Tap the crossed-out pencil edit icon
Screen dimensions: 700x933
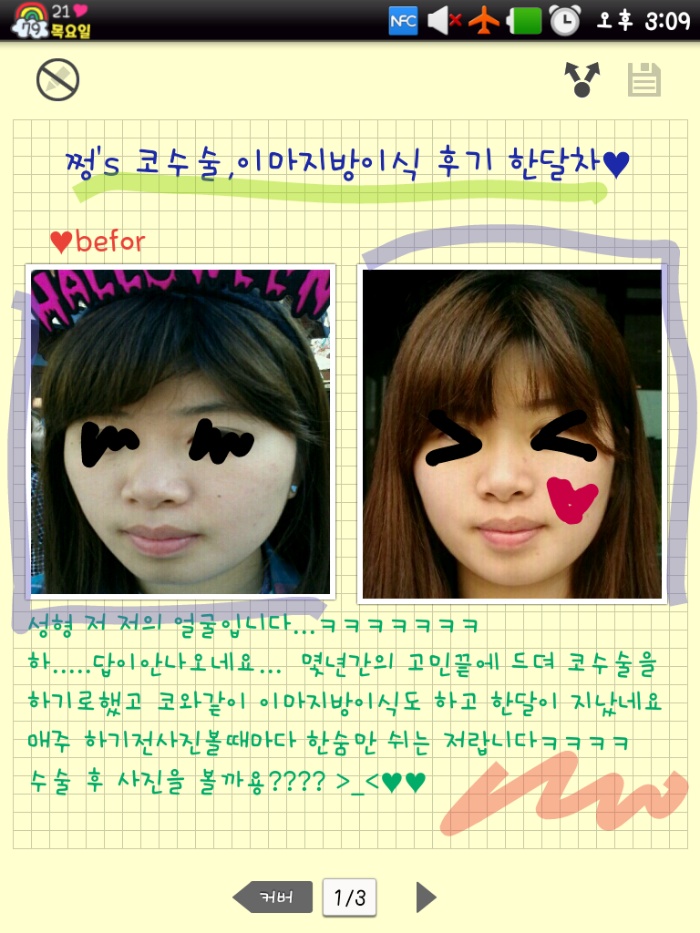pos(58,80)
